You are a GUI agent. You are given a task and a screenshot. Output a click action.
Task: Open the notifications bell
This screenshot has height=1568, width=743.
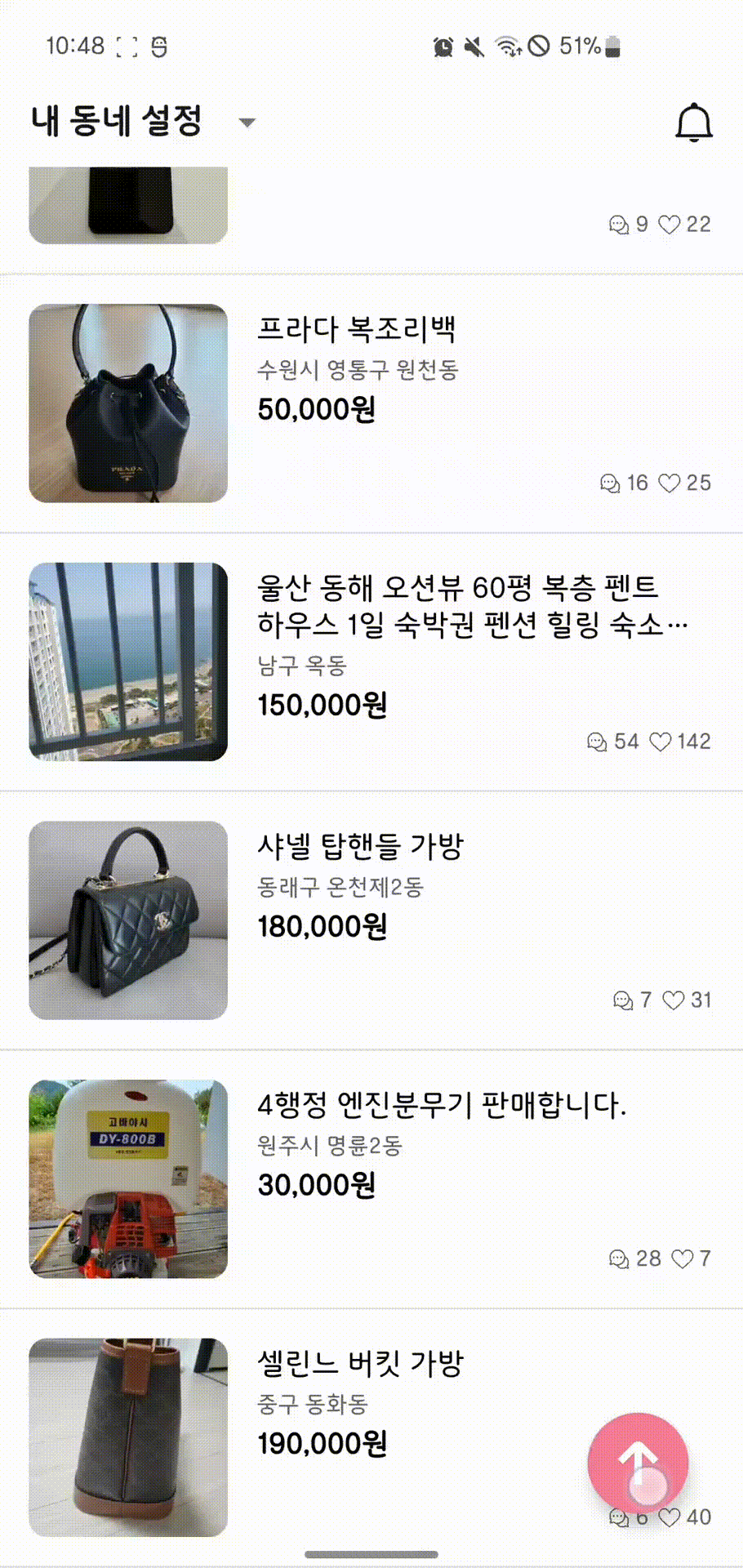point(693,123)
